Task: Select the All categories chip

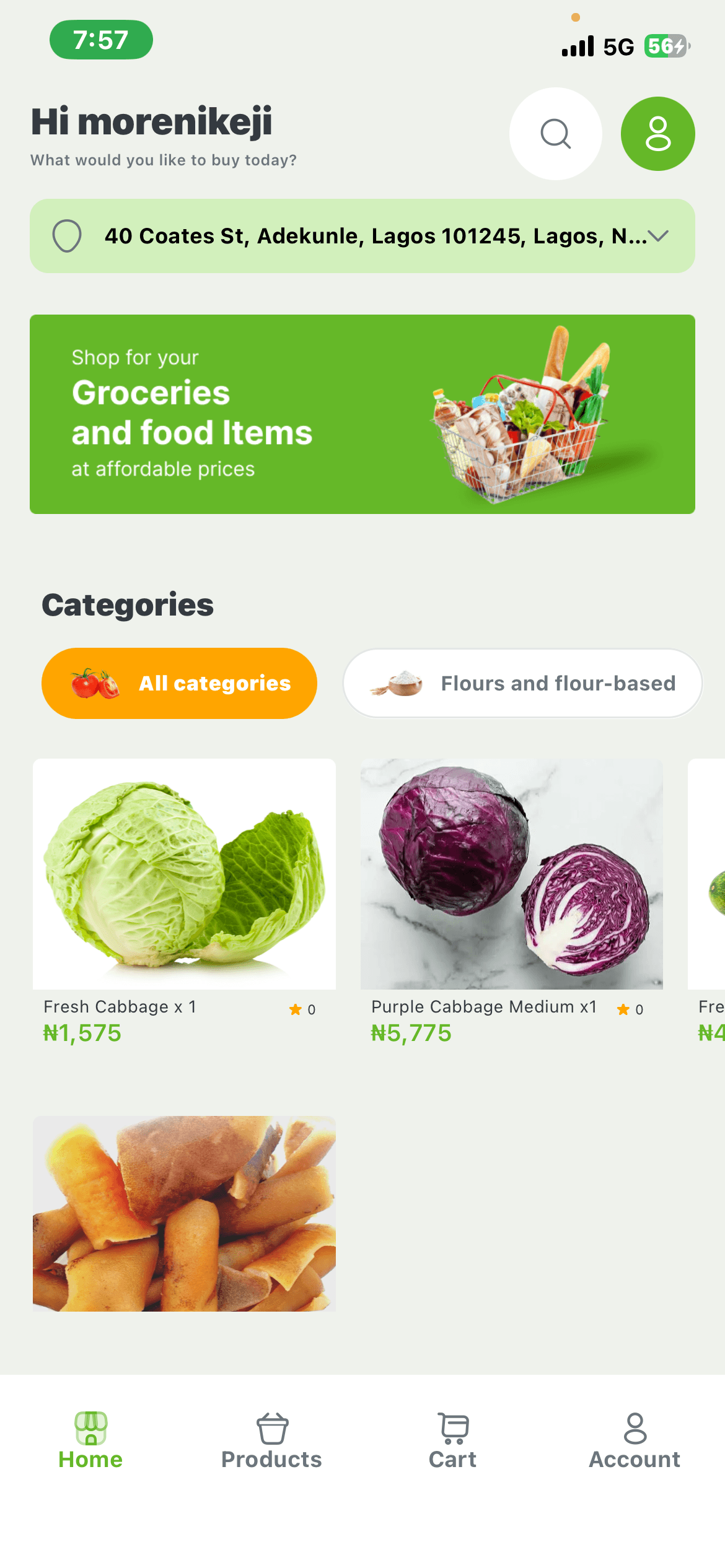Action: [x=179, y=683]
